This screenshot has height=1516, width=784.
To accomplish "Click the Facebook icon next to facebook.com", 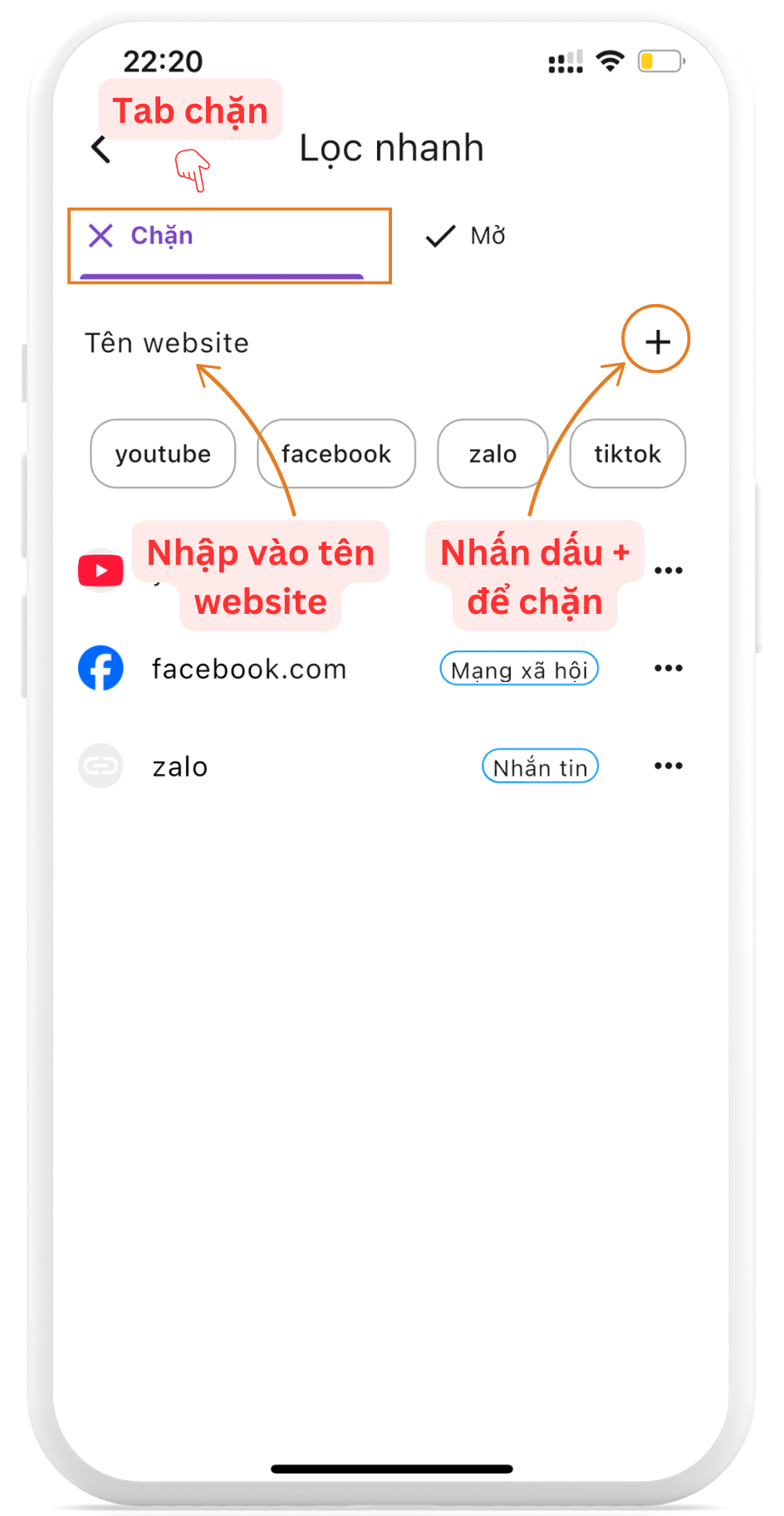I will (x=100, y=668).
